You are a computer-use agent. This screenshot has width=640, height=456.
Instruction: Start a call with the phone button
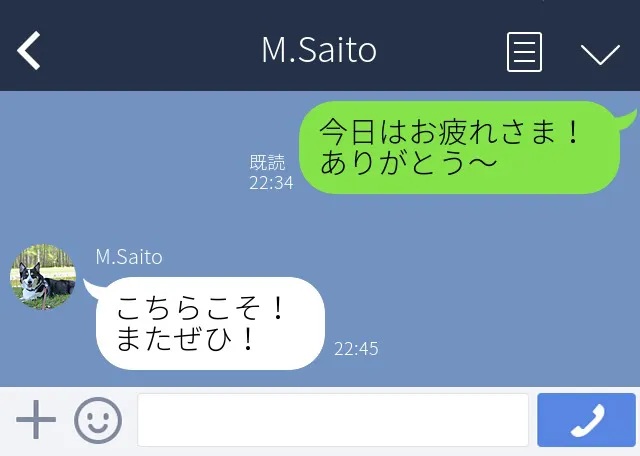[x=586, y=420]
